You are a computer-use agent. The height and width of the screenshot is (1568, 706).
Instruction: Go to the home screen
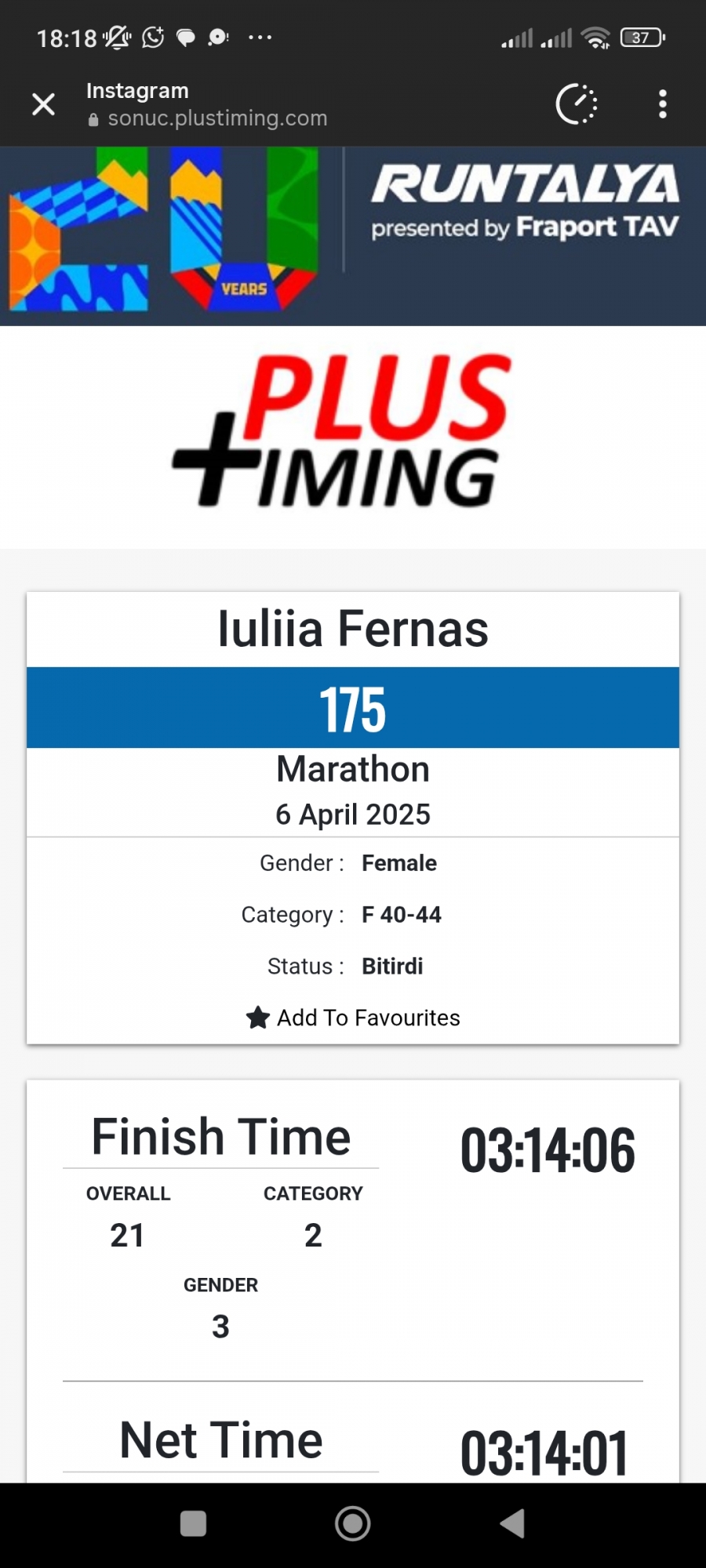click(x=353, y=1523)
